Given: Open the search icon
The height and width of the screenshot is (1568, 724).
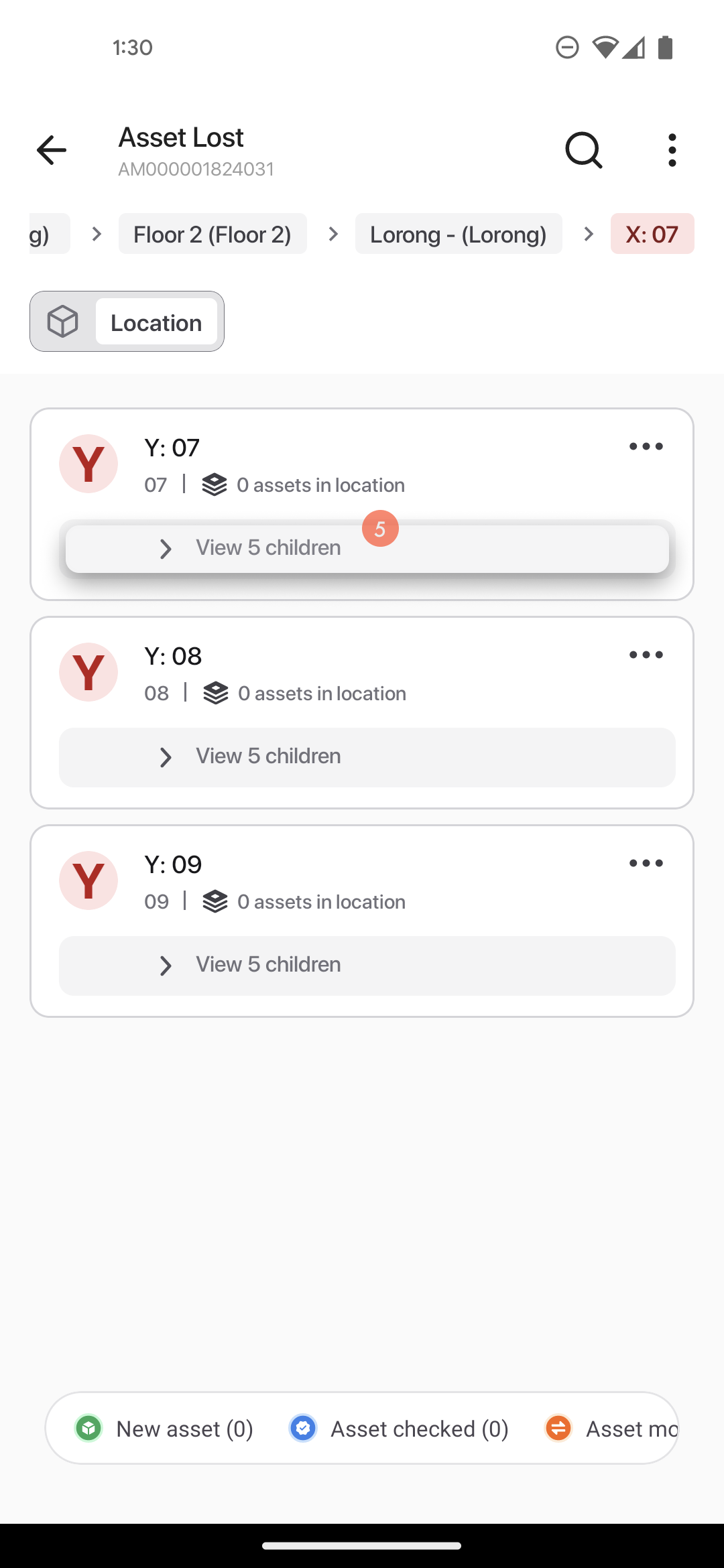Looking at the screenshot, I should click(584, 149).
